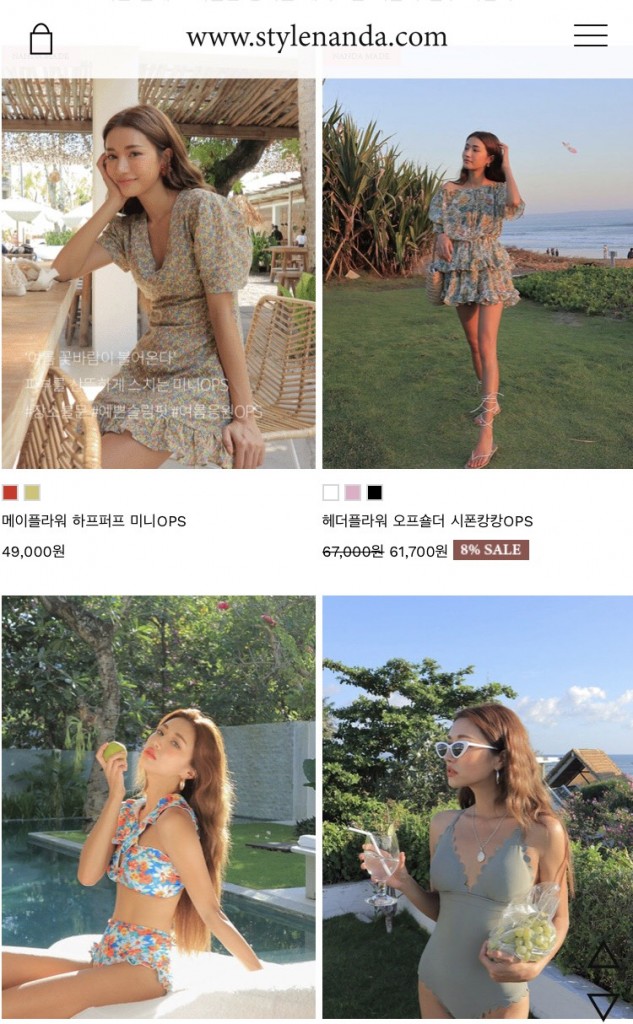Open the 헤더플라워 오프숄더 시폰캉캉OPS product photo
This screenshot has height=1024, width=633.
(478, 273)
